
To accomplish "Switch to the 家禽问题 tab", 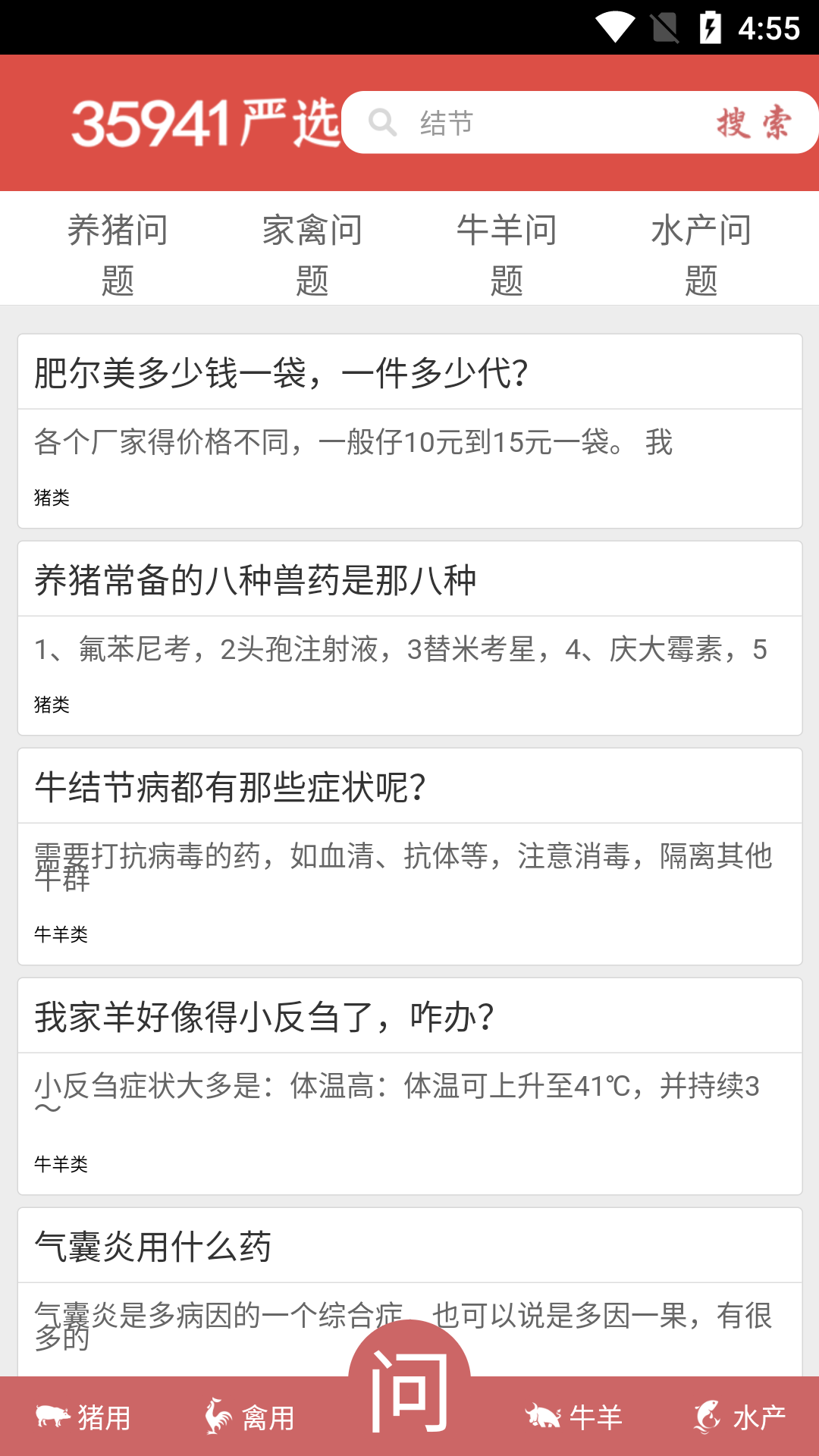I will pos(312,255).
